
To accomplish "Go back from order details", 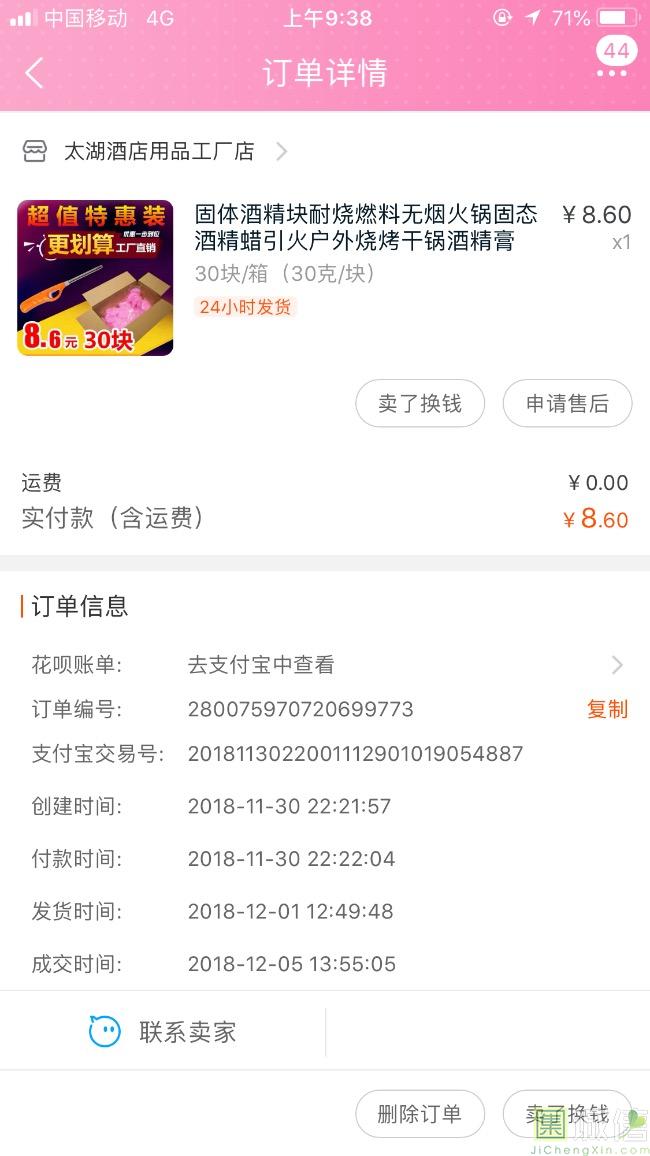I will [34, 73].
